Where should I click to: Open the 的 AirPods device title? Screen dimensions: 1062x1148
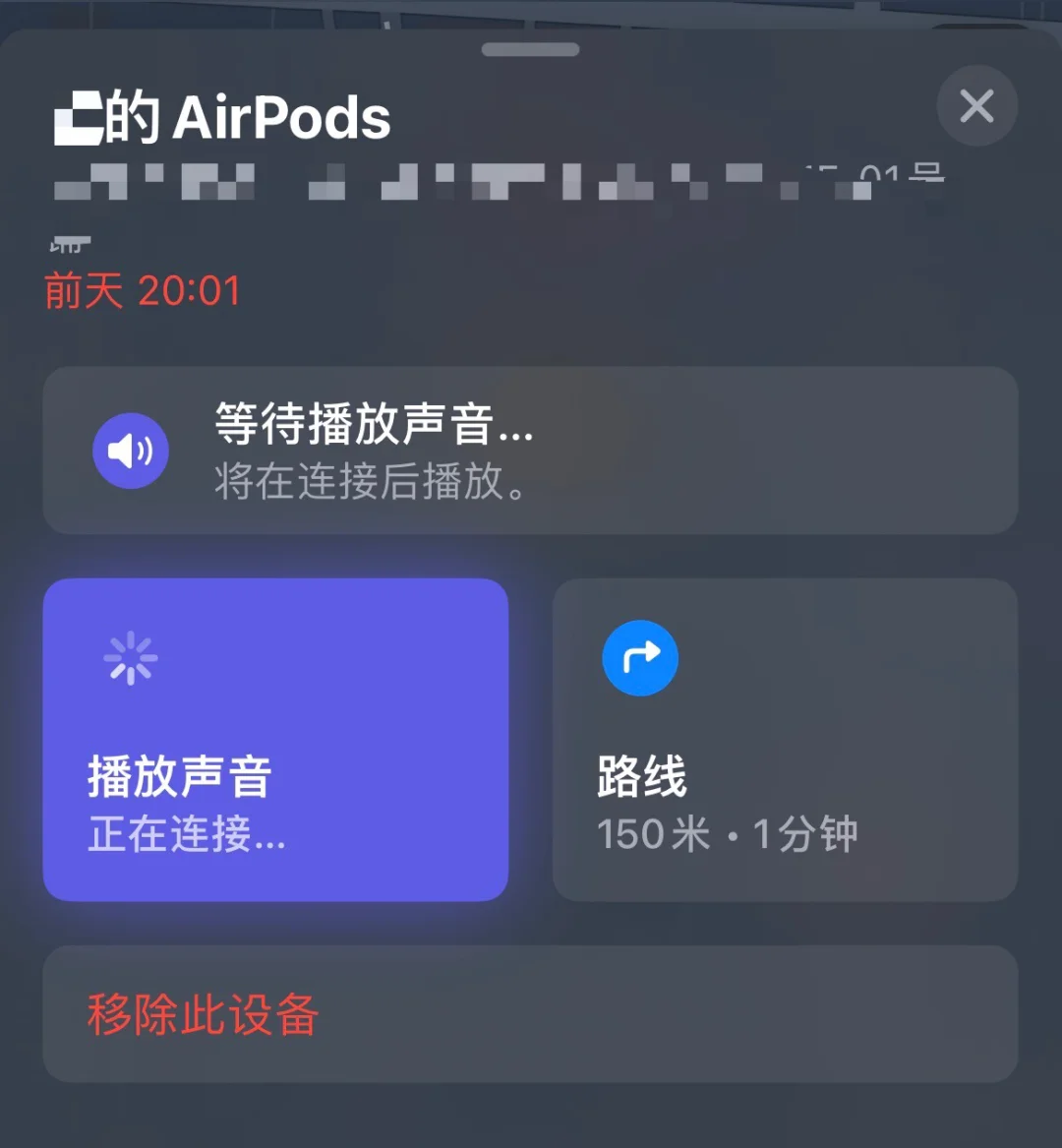pyautogui.click(x=221, y=115)
